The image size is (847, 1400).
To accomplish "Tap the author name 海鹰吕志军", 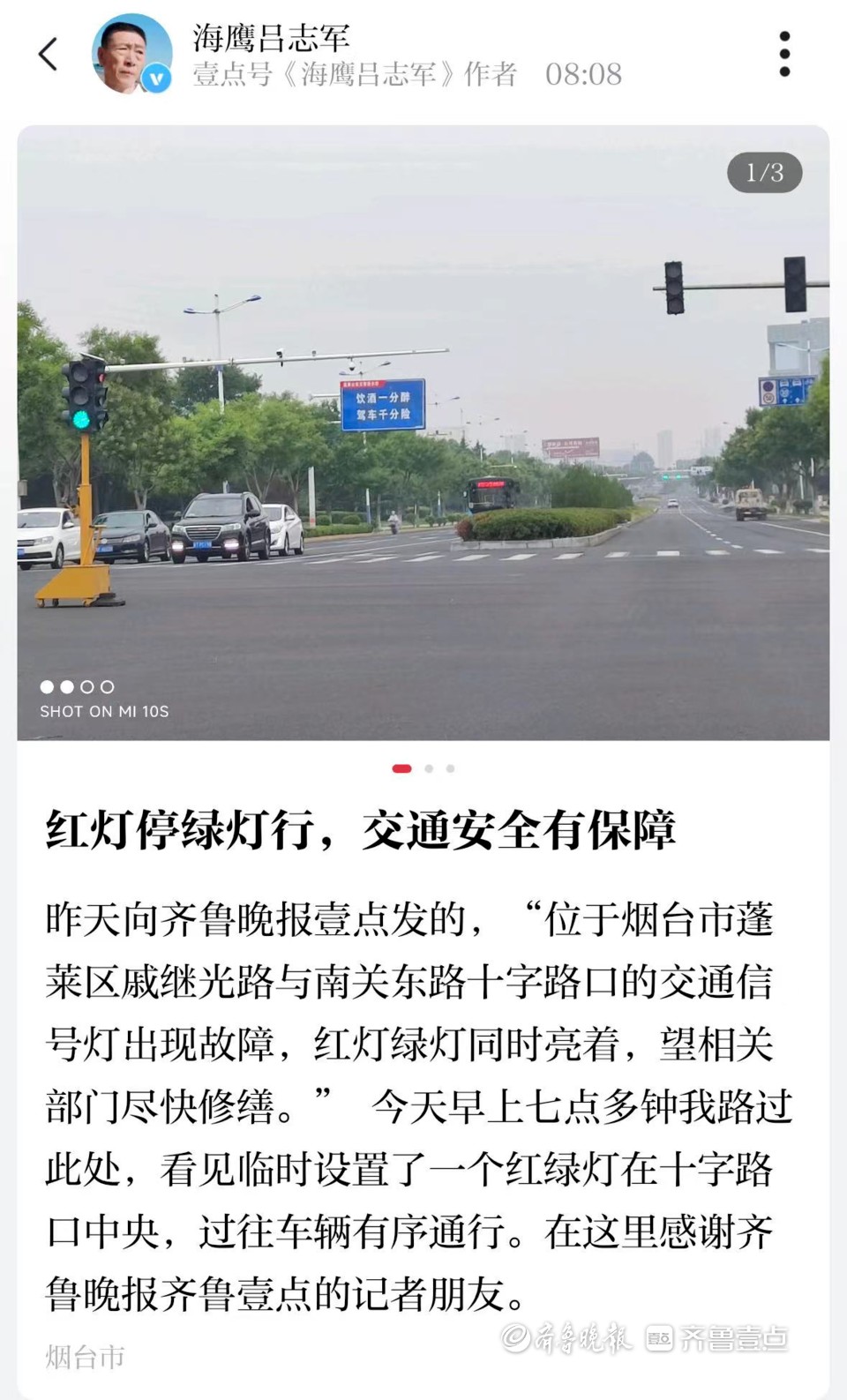I will (x=272, y=38).
